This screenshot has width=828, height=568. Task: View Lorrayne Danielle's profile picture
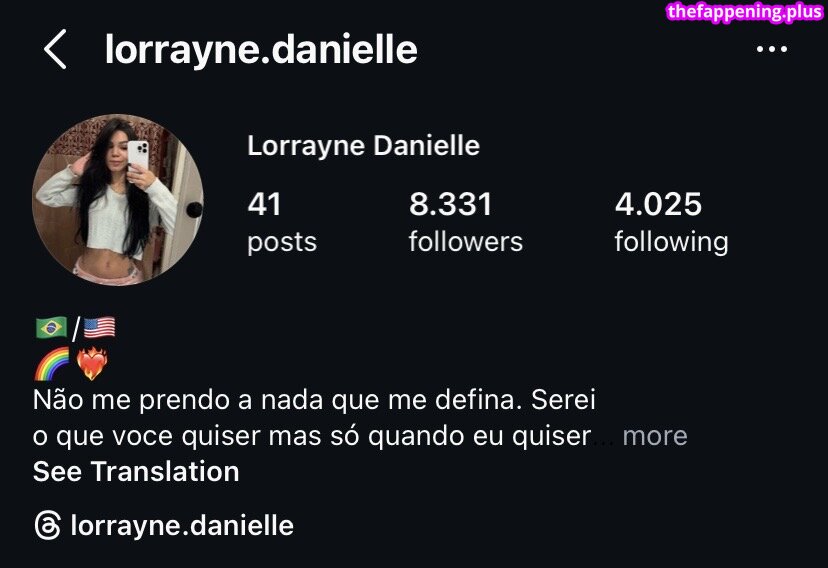(x=118, y=199)
